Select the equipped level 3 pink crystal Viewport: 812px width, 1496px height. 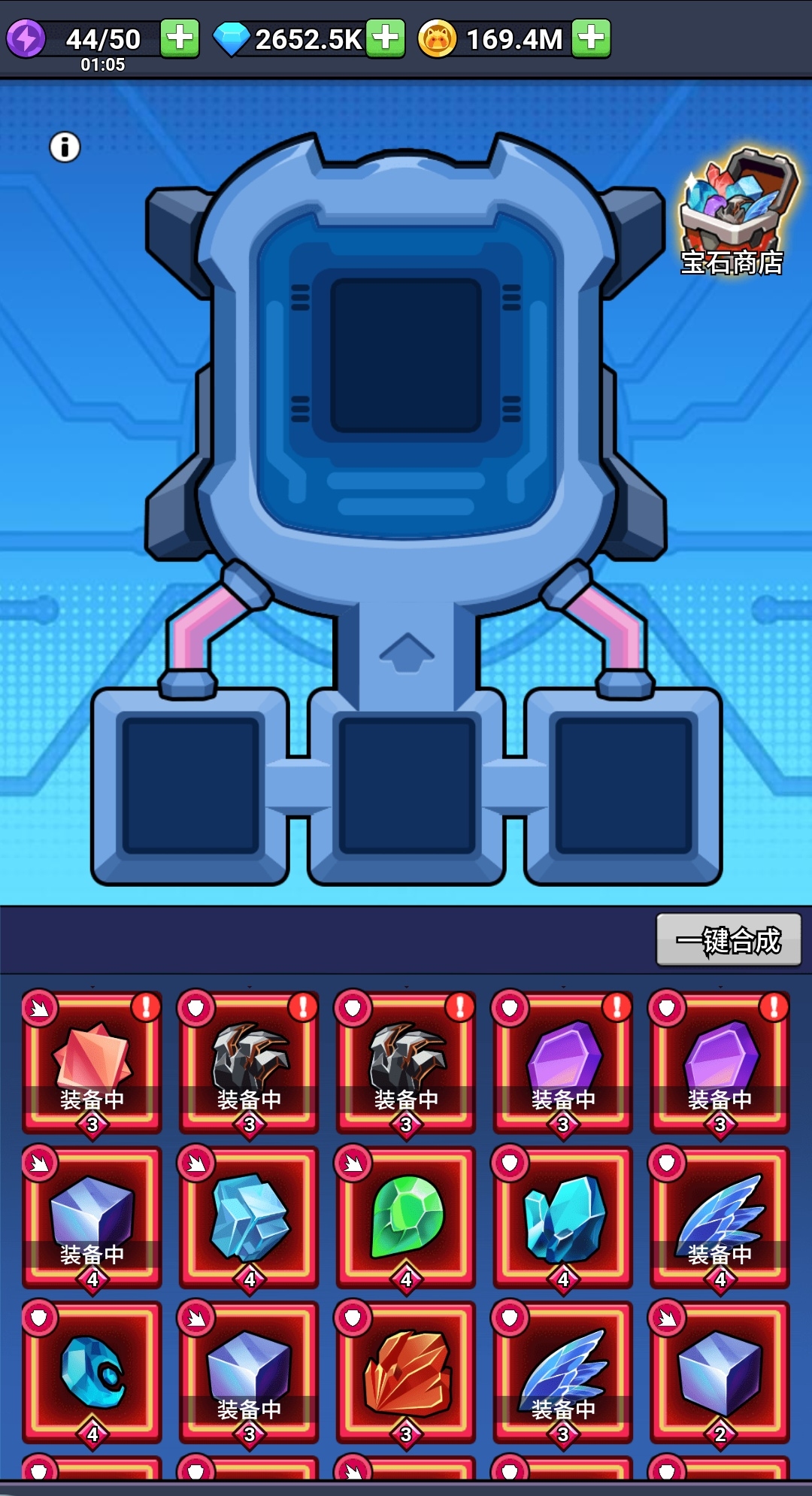point(92,1061)
